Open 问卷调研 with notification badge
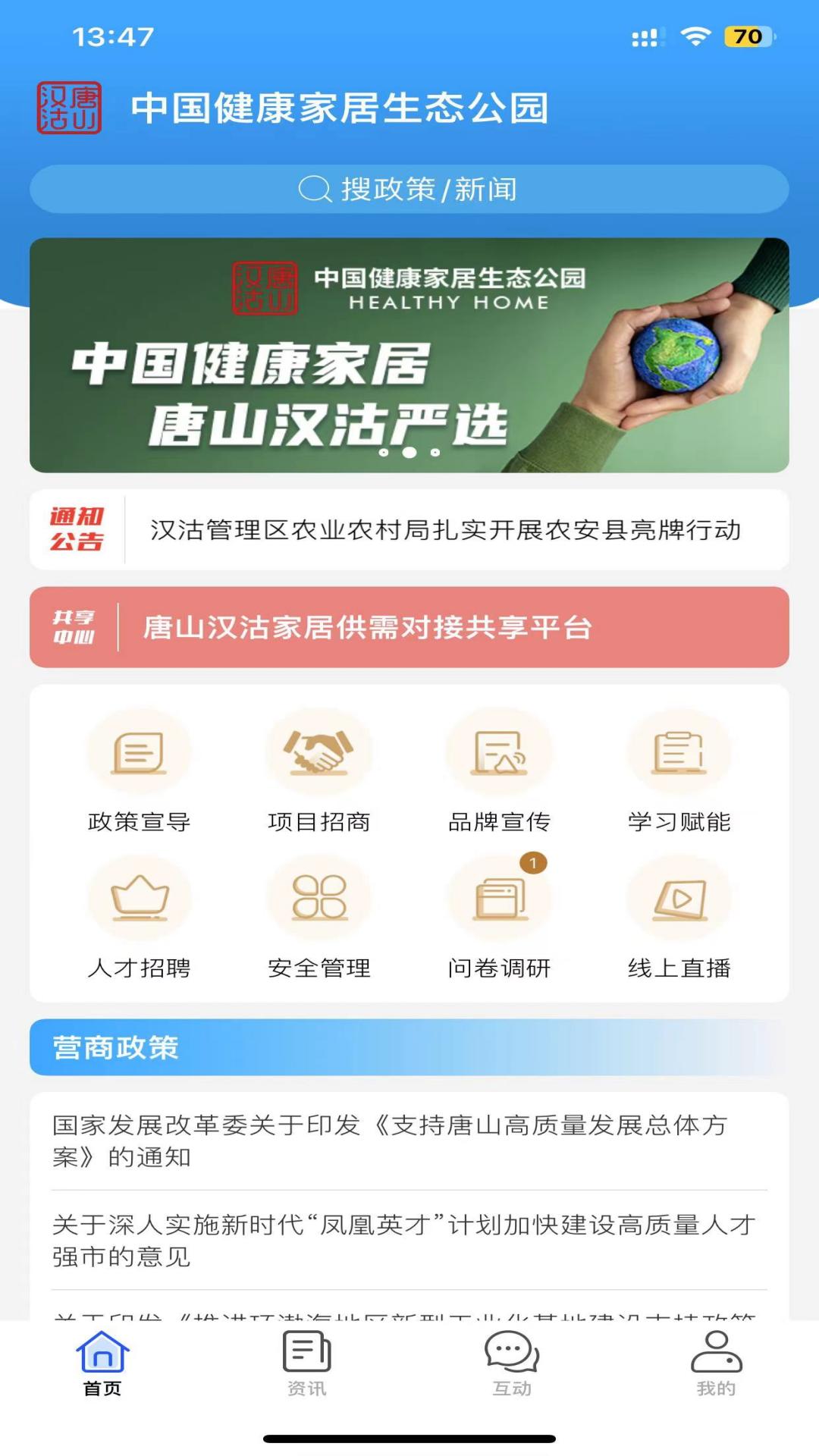Screen dimensions: 819x1456 pyautogui.click(x=498, y=899)
